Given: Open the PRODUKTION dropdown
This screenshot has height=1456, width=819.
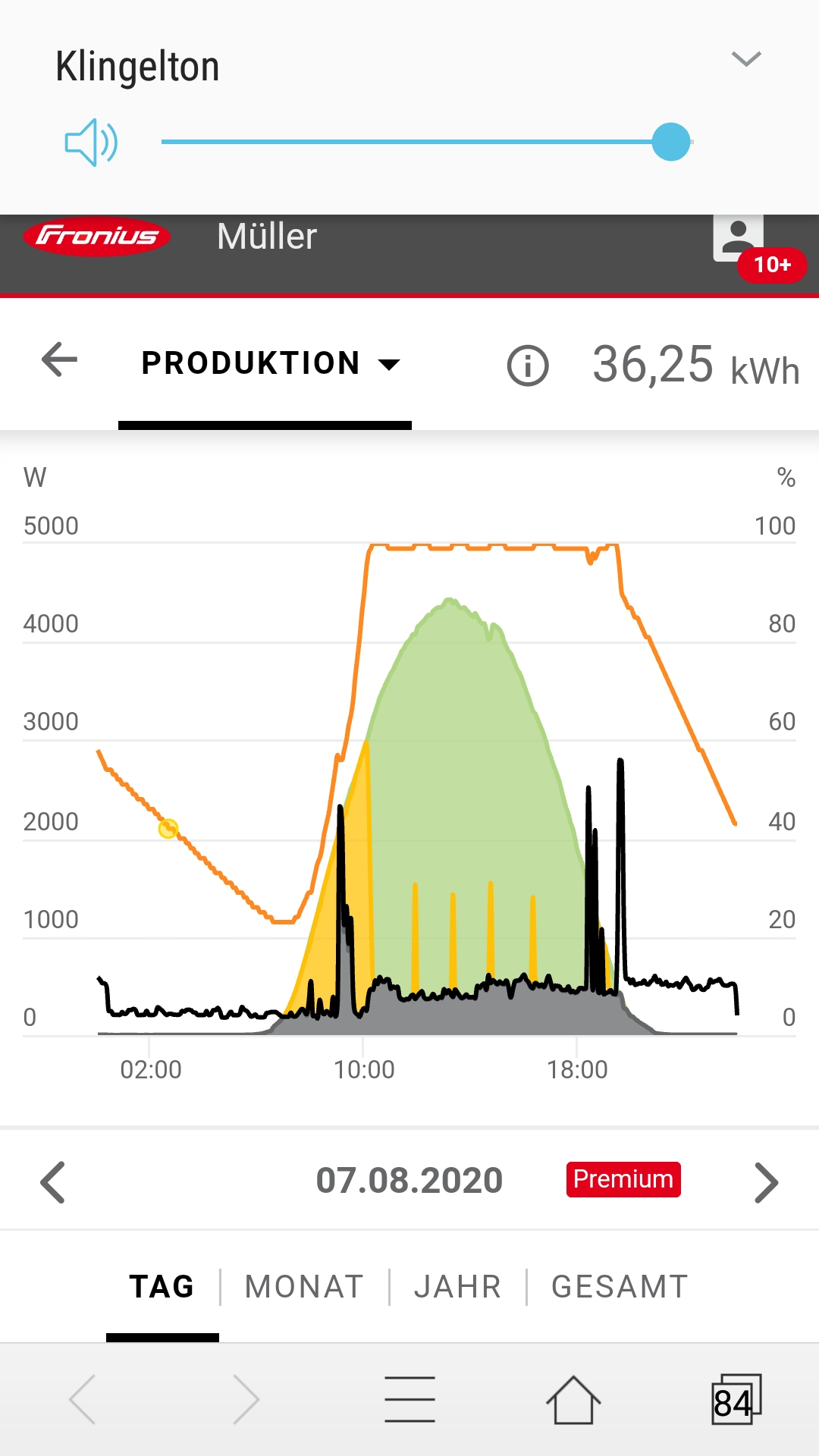Looking at the screenshot, I should coord(269,364).
